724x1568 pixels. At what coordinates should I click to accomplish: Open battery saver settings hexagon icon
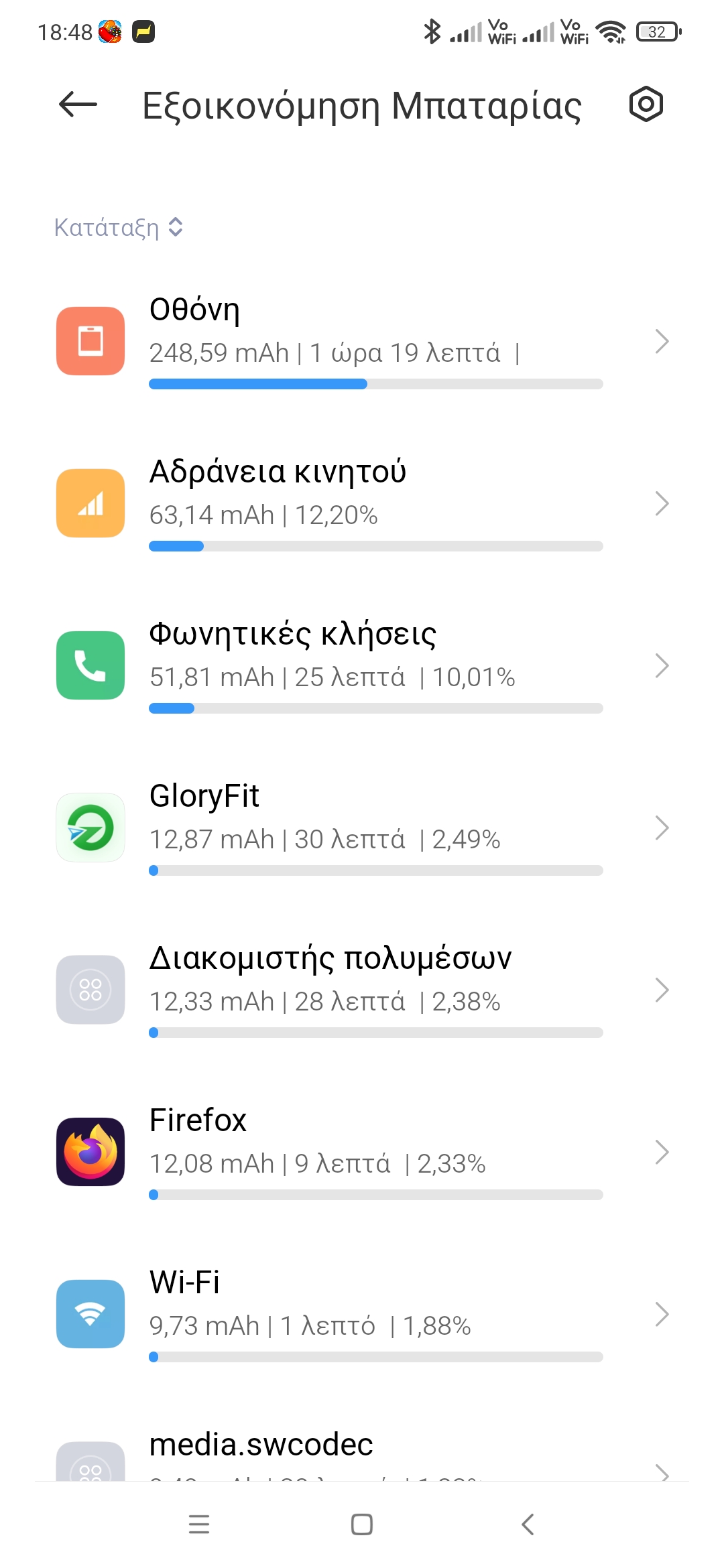[x=646, y=105]
